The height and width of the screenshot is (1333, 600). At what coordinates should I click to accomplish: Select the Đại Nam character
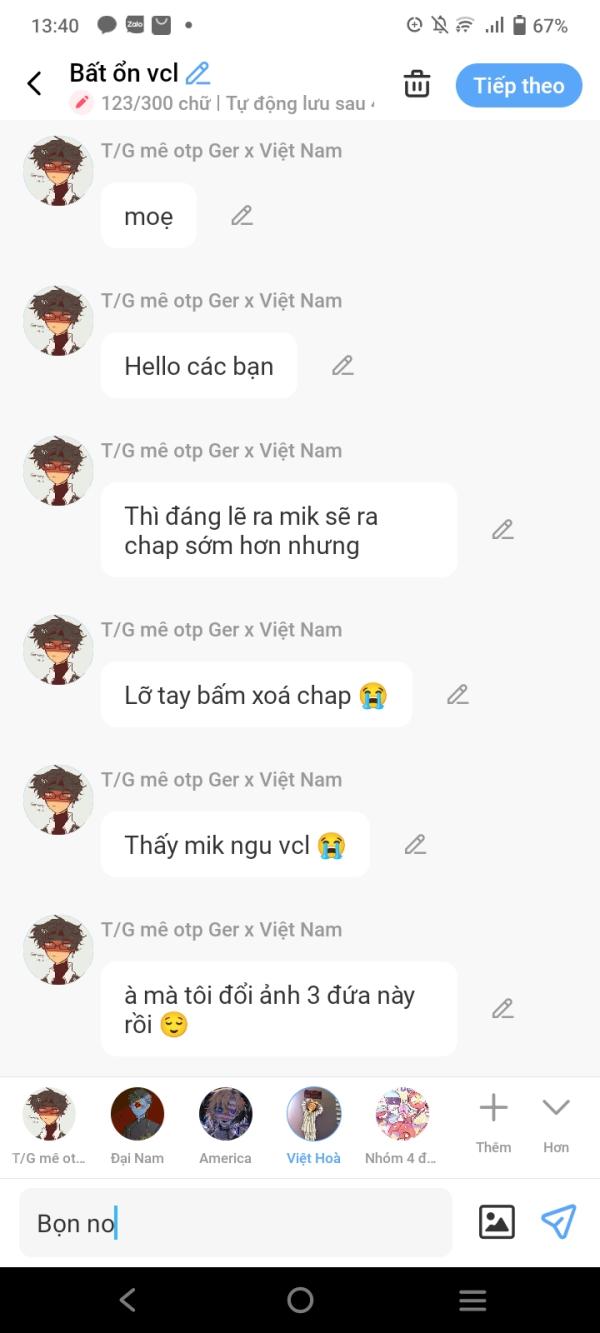[137, 1126]
